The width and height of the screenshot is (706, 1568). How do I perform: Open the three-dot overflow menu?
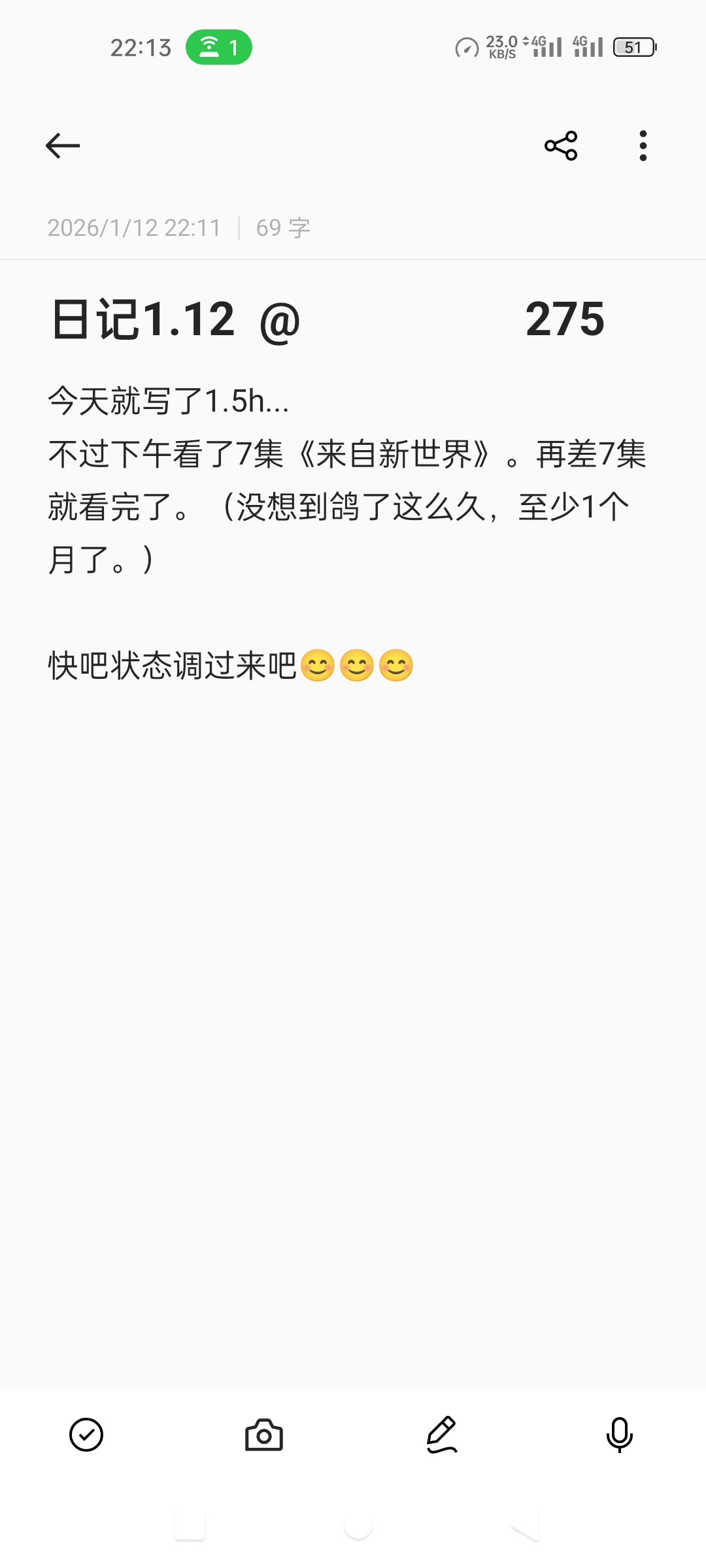click(643, 145)
